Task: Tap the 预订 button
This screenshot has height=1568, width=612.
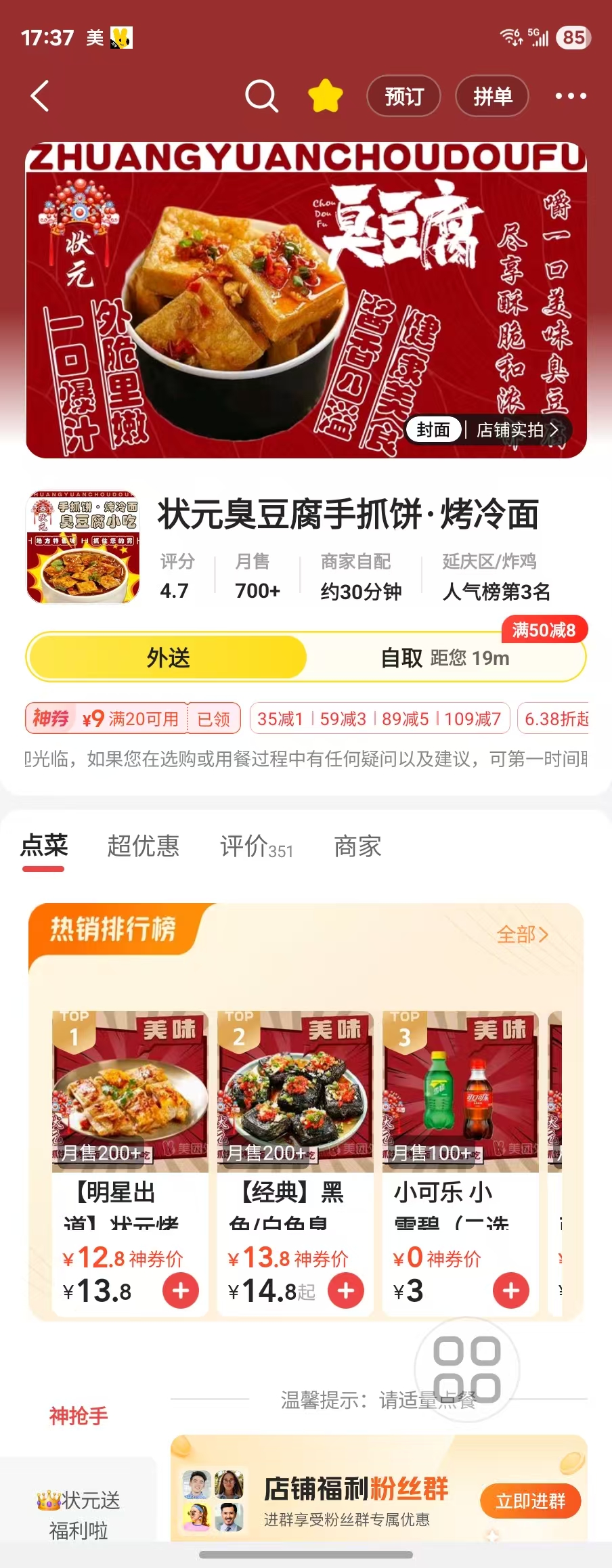Action: pyautogui.click(x=403, y=96)
